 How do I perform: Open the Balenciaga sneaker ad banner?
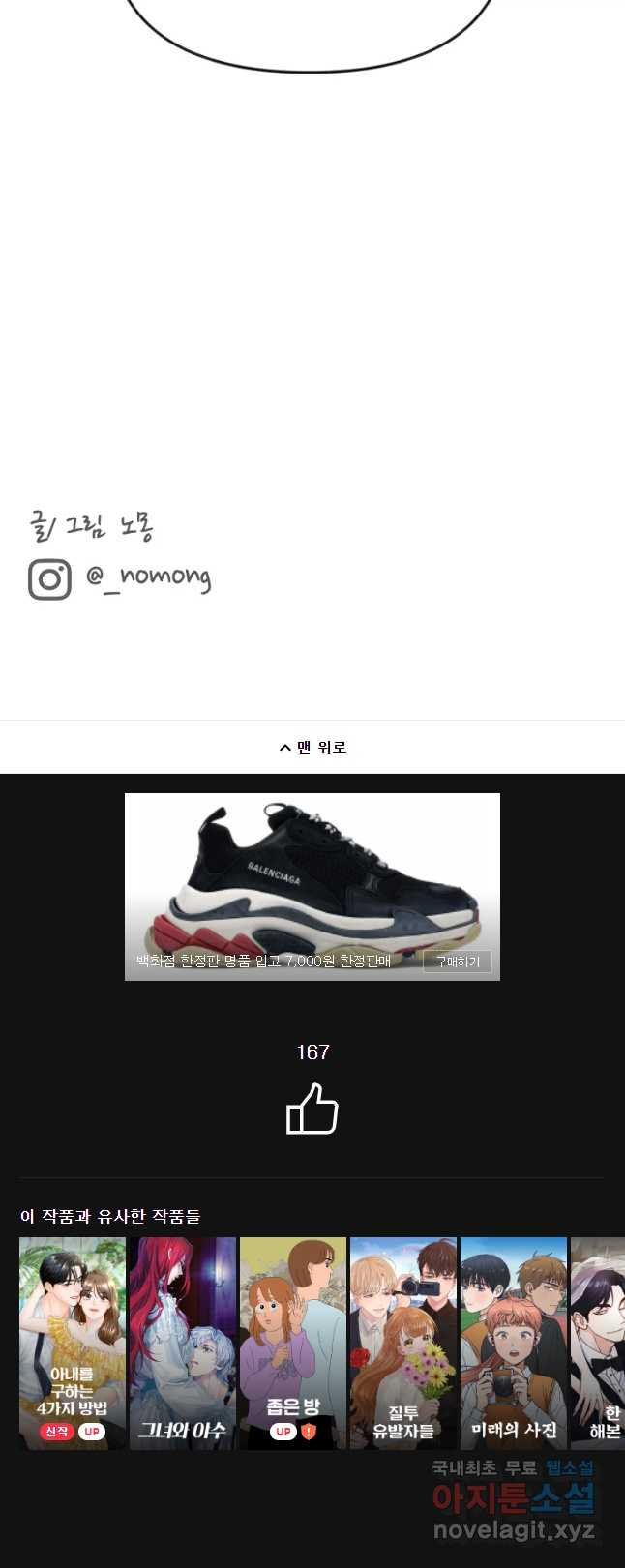(x=312, y=875)
